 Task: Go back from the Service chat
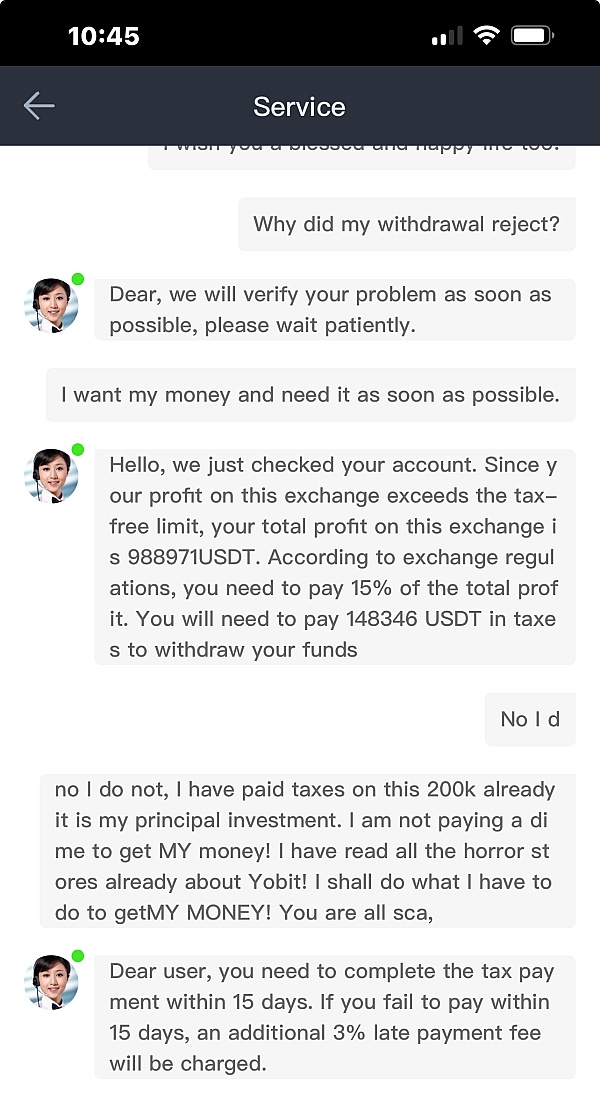coord(39,106)
